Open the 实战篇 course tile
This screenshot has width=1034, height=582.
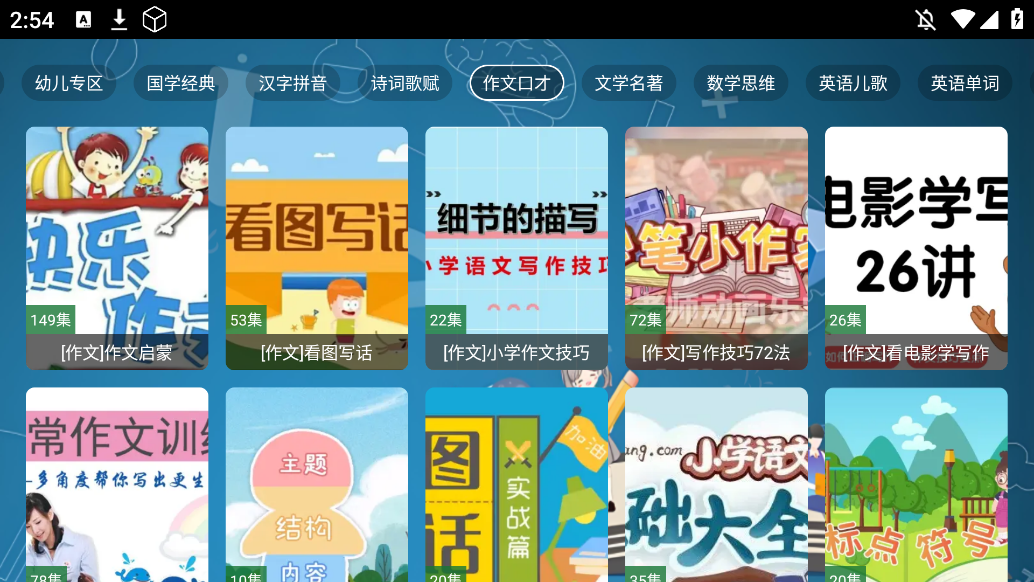[517, 485]
